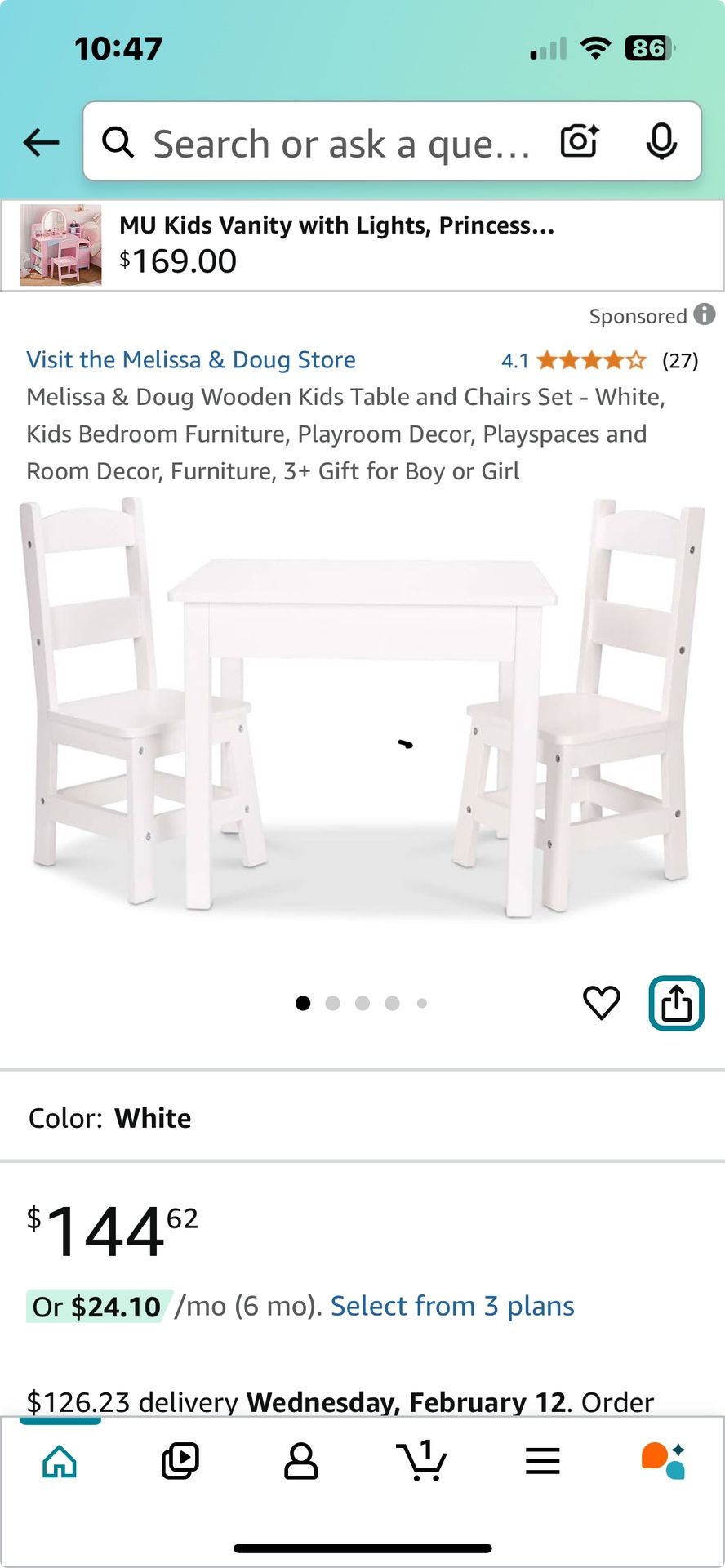Open the Inspire video feed tab
The image size is (725, 1568).
(x=180, y=1461)
